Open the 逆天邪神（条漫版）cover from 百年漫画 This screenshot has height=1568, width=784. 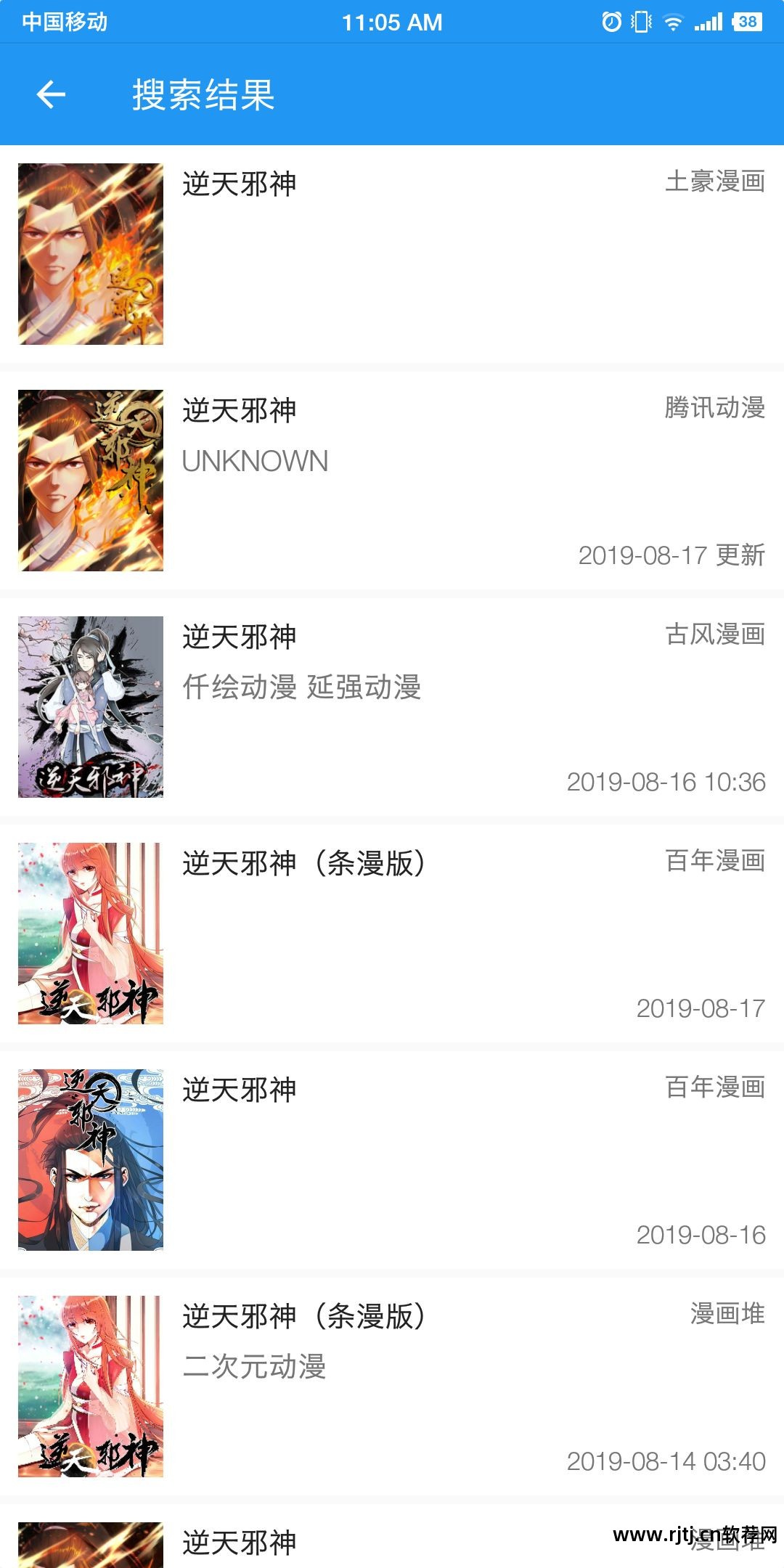pyautogui.click(x=89, y=936)
